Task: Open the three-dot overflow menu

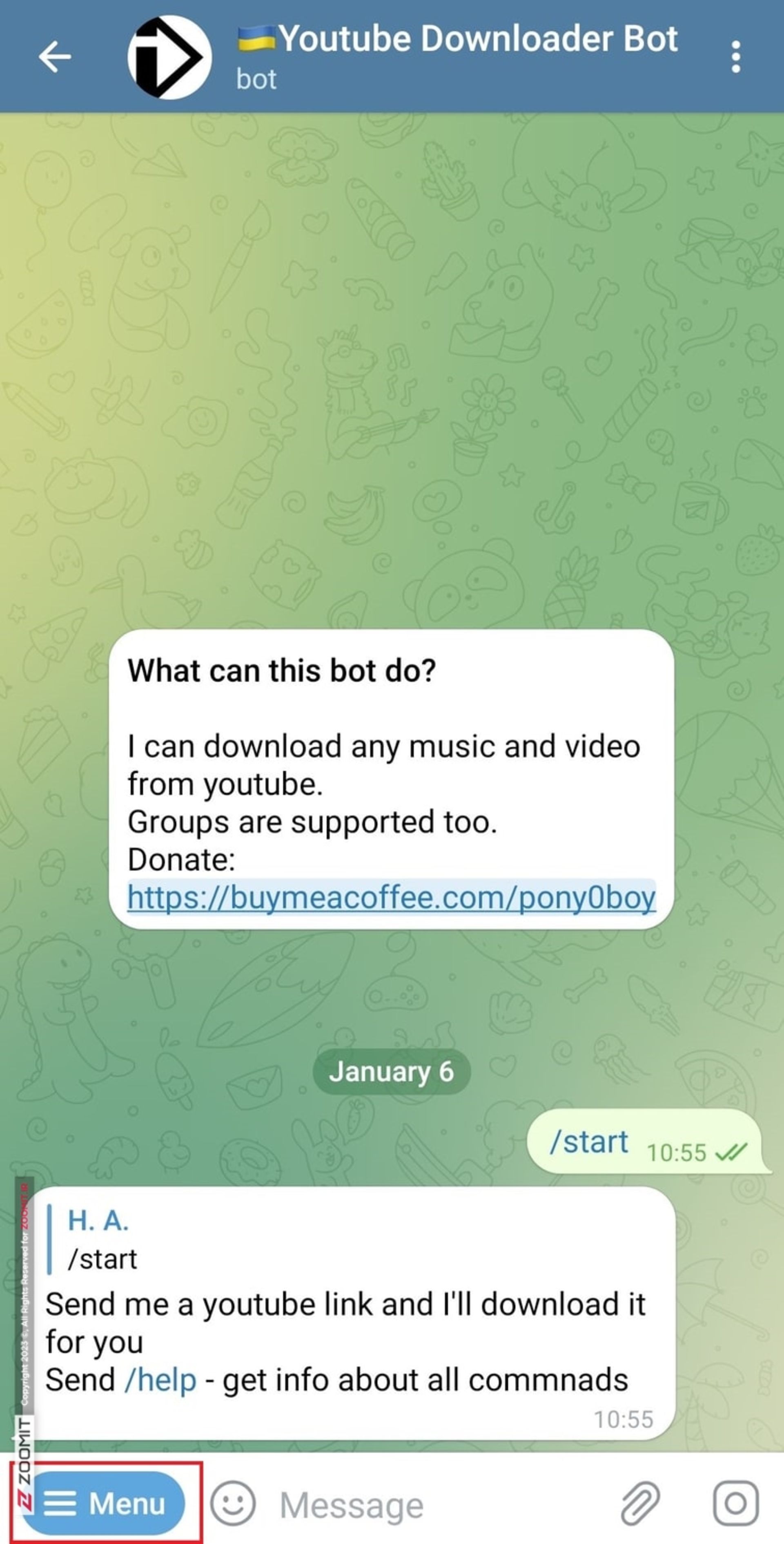Action: point(736,58)
